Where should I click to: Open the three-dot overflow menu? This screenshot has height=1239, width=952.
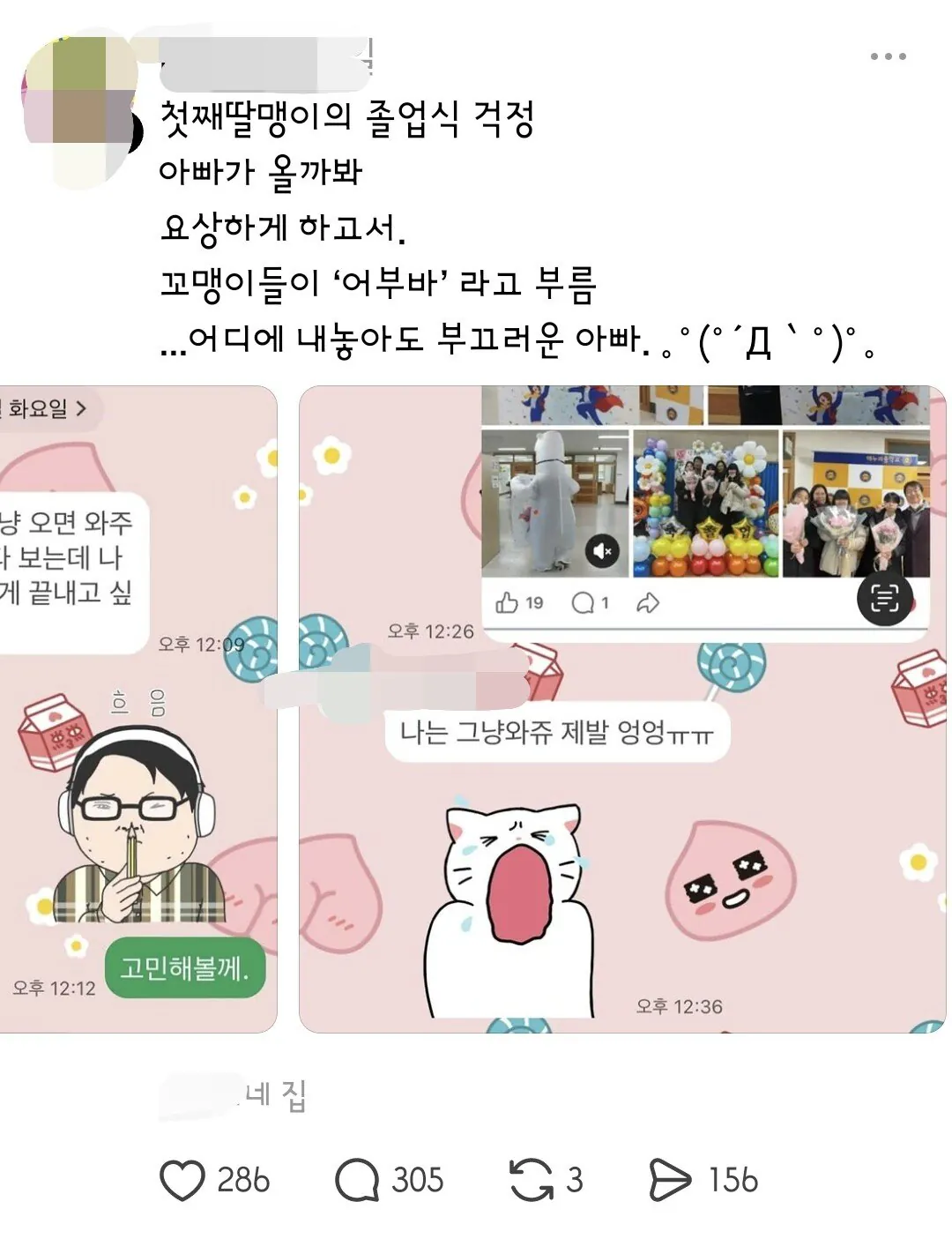pos(888,56)
